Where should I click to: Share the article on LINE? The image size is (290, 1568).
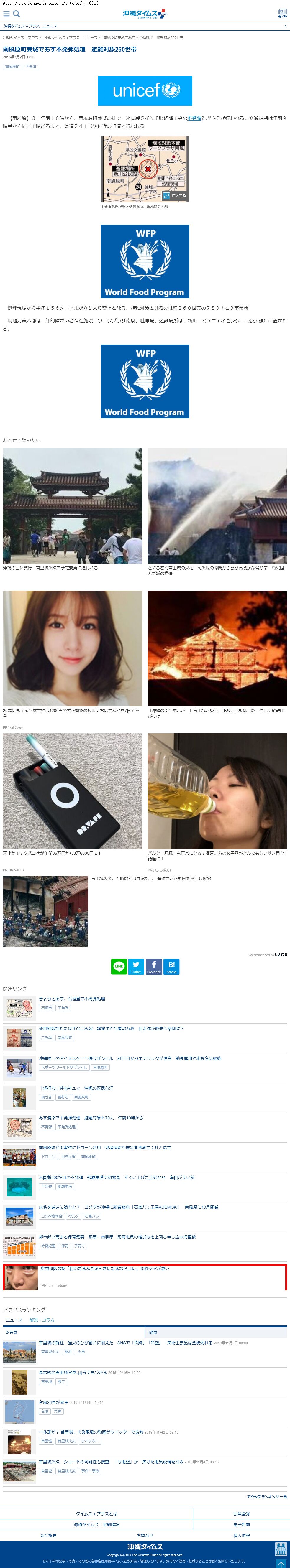pos(119,966)
